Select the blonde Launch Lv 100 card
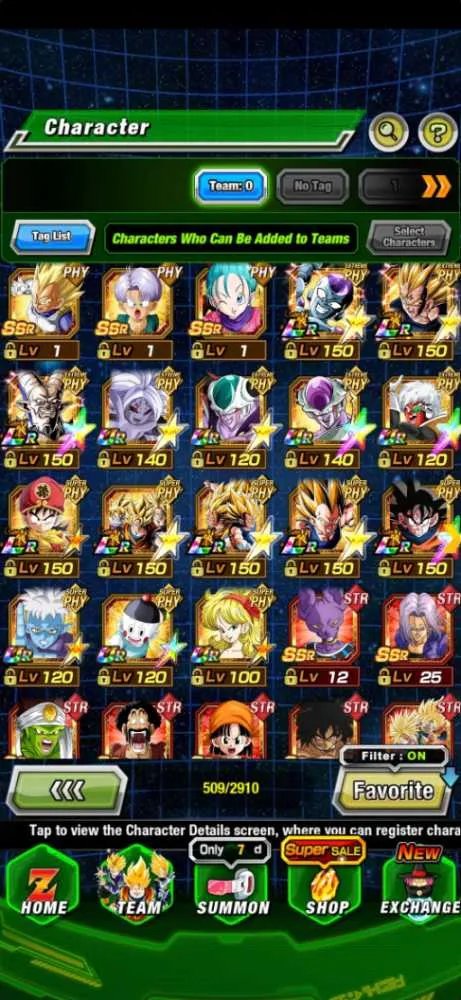Viewport: 461px width, 1000px height. [232, 638]
